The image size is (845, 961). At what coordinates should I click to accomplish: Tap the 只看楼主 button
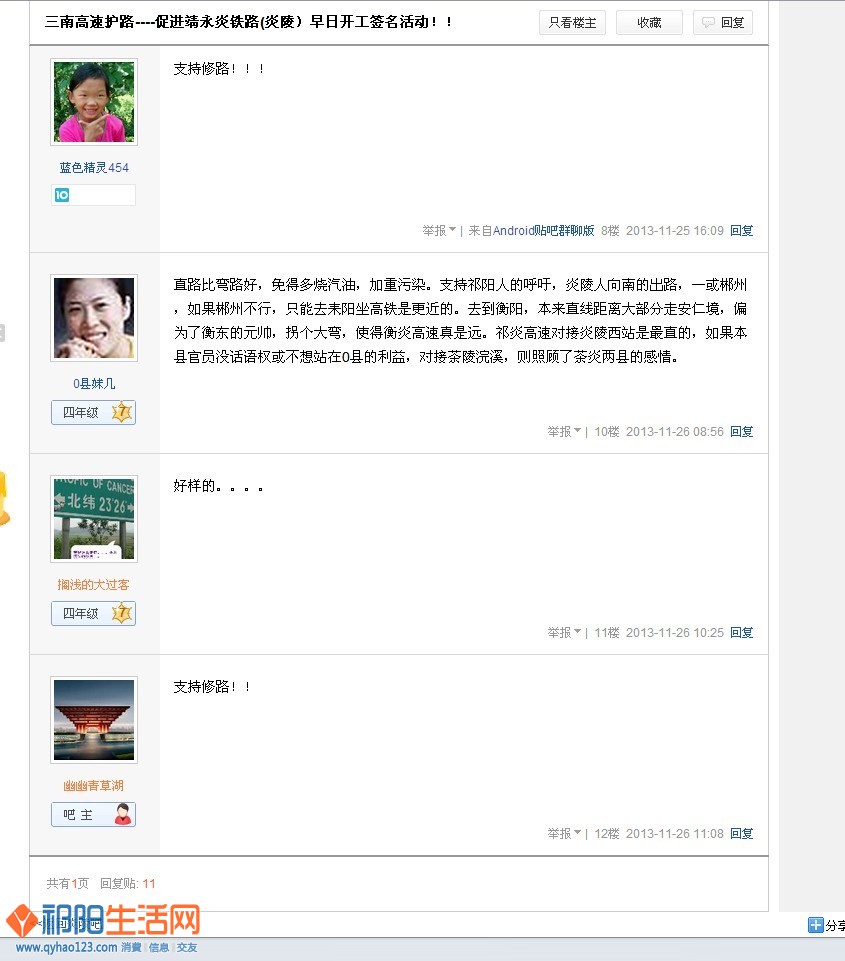pyautogui.click(x=572, y=22)
